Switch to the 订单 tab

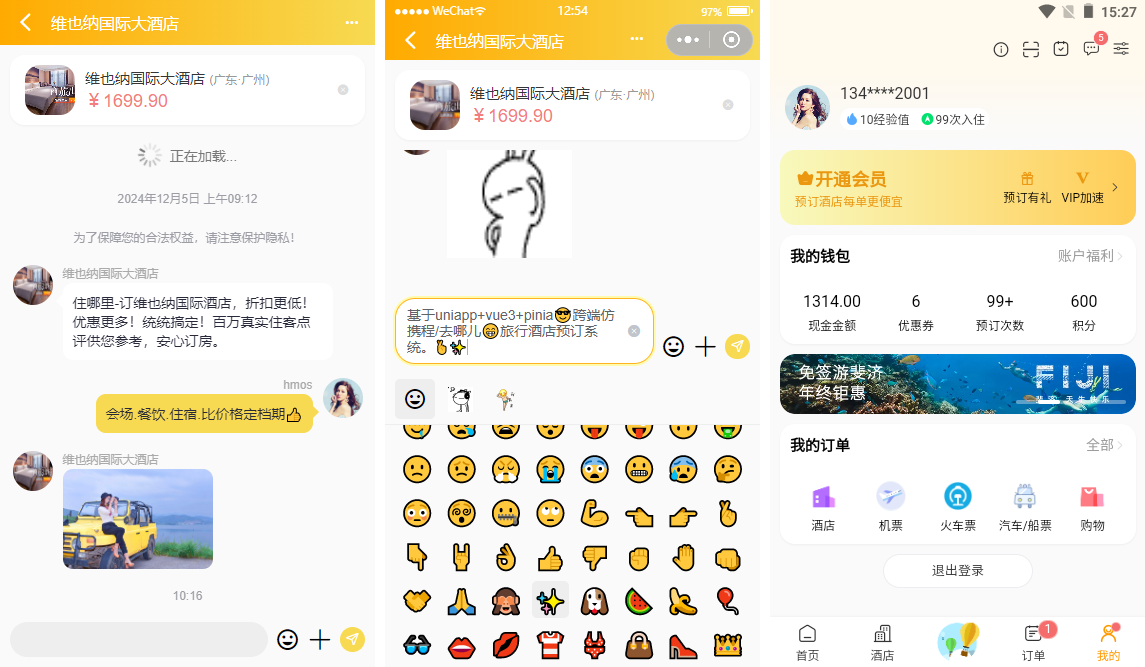[x=1033, y=643]
